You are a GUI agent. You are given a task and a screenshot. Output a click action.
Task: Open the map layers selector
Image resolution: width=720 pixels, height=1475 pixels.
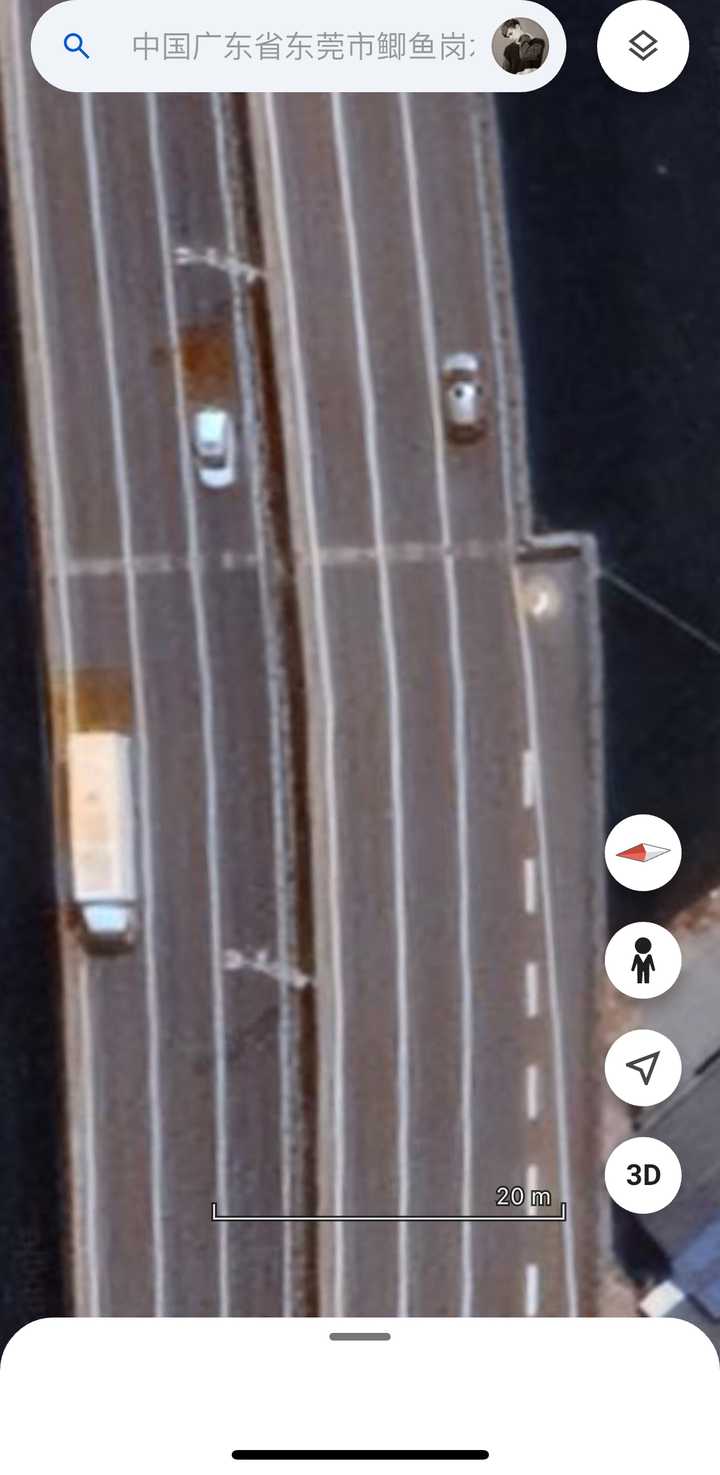pos(643,46)
